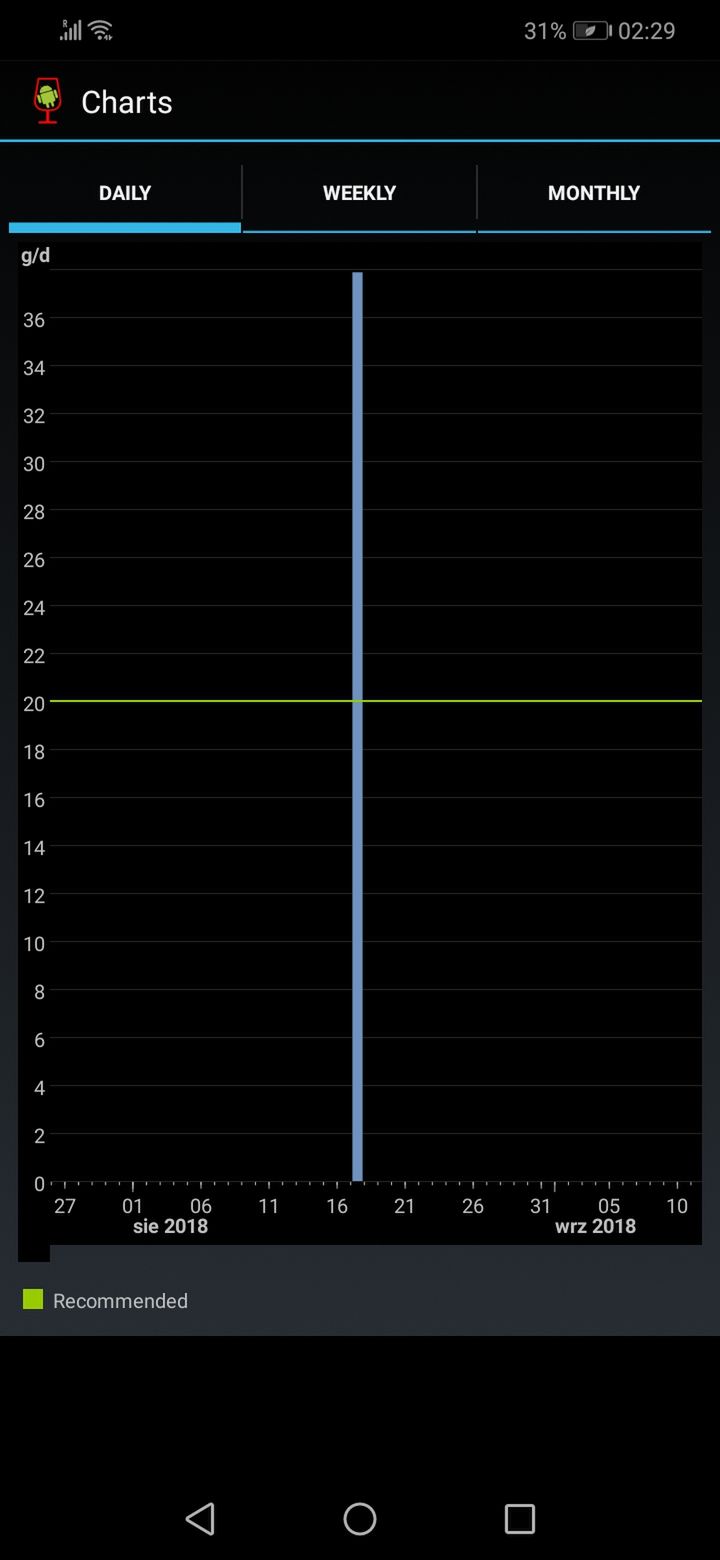Tap the wine glass app icon

tap(47, 101)
